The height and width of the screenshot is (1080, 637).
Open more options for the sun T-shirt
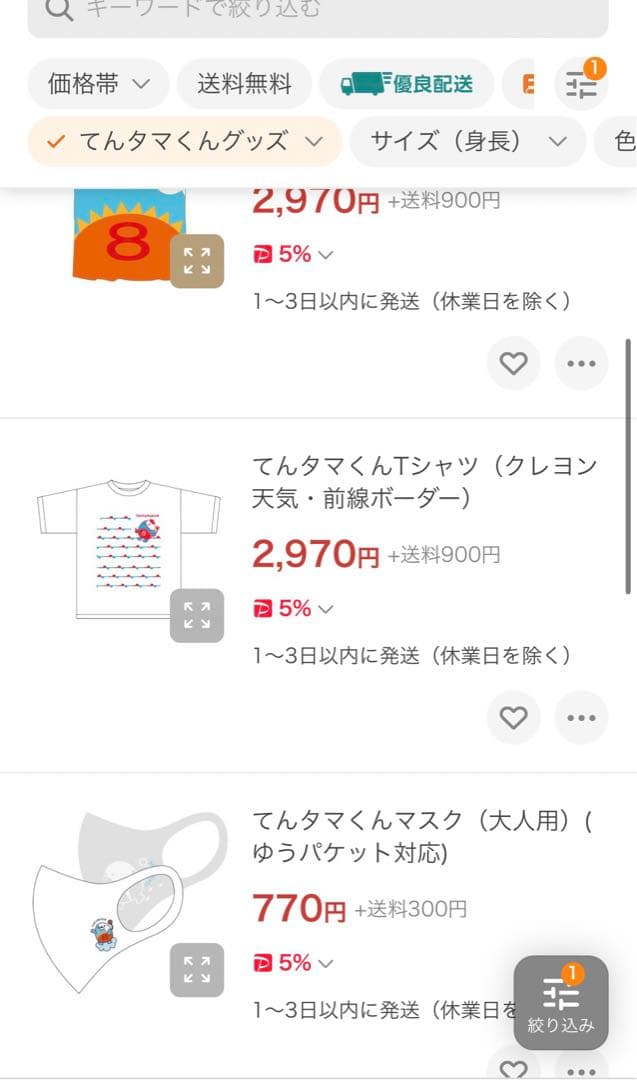581,364
